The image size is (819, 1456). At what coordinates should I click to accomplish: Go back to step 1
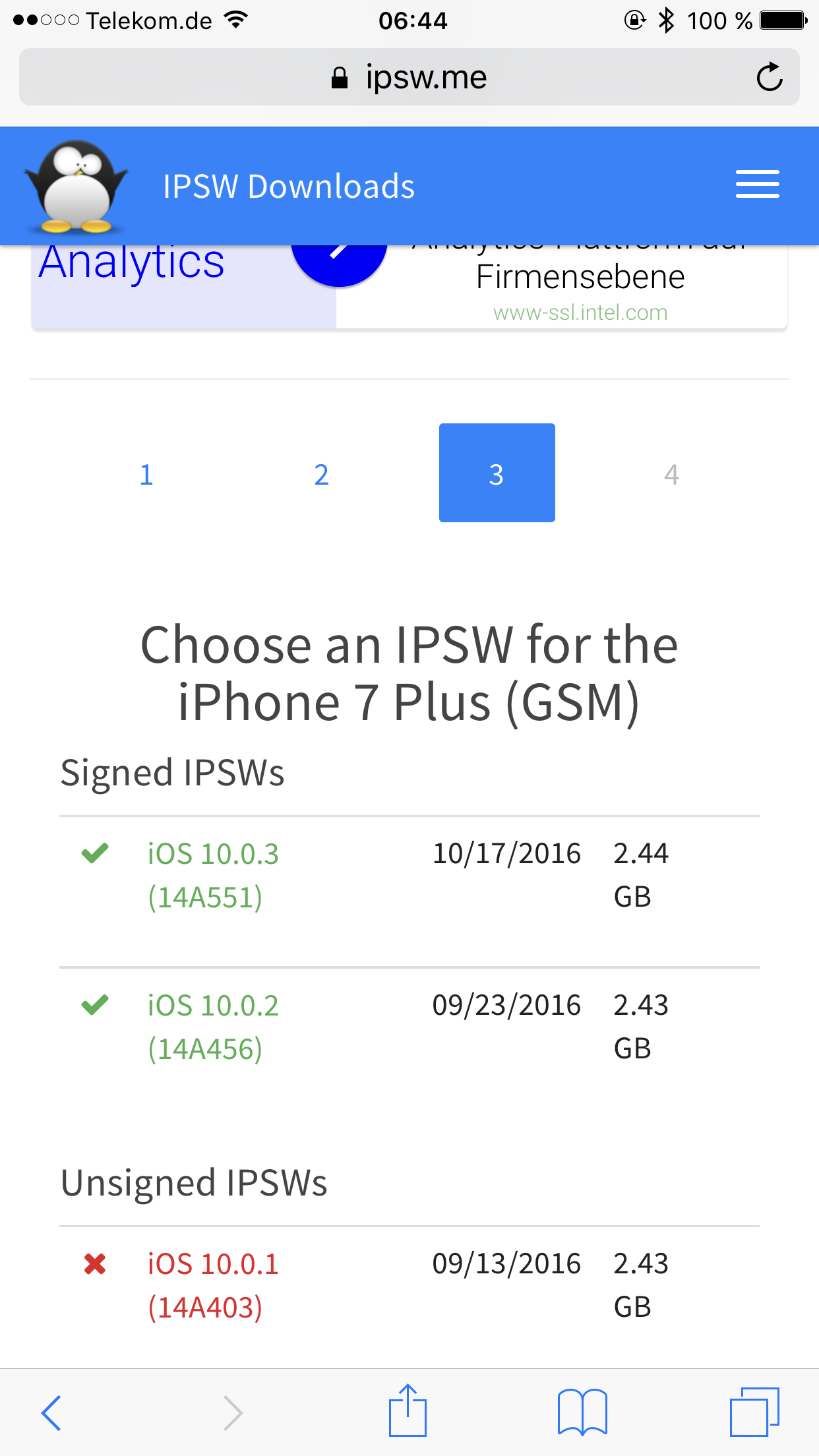pyautogui.click(x=146, y=474)
